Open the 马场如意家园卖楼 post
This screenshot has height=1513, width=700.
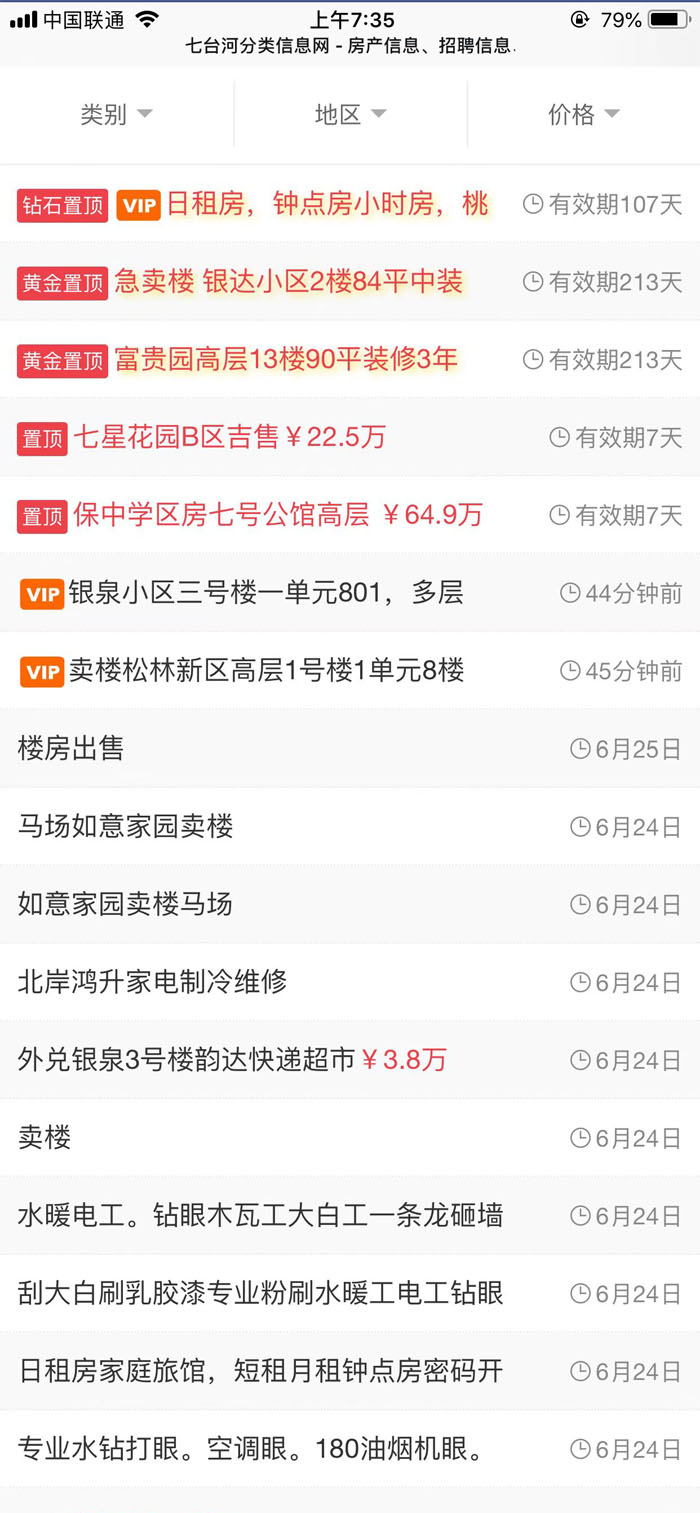click(126, 826)
